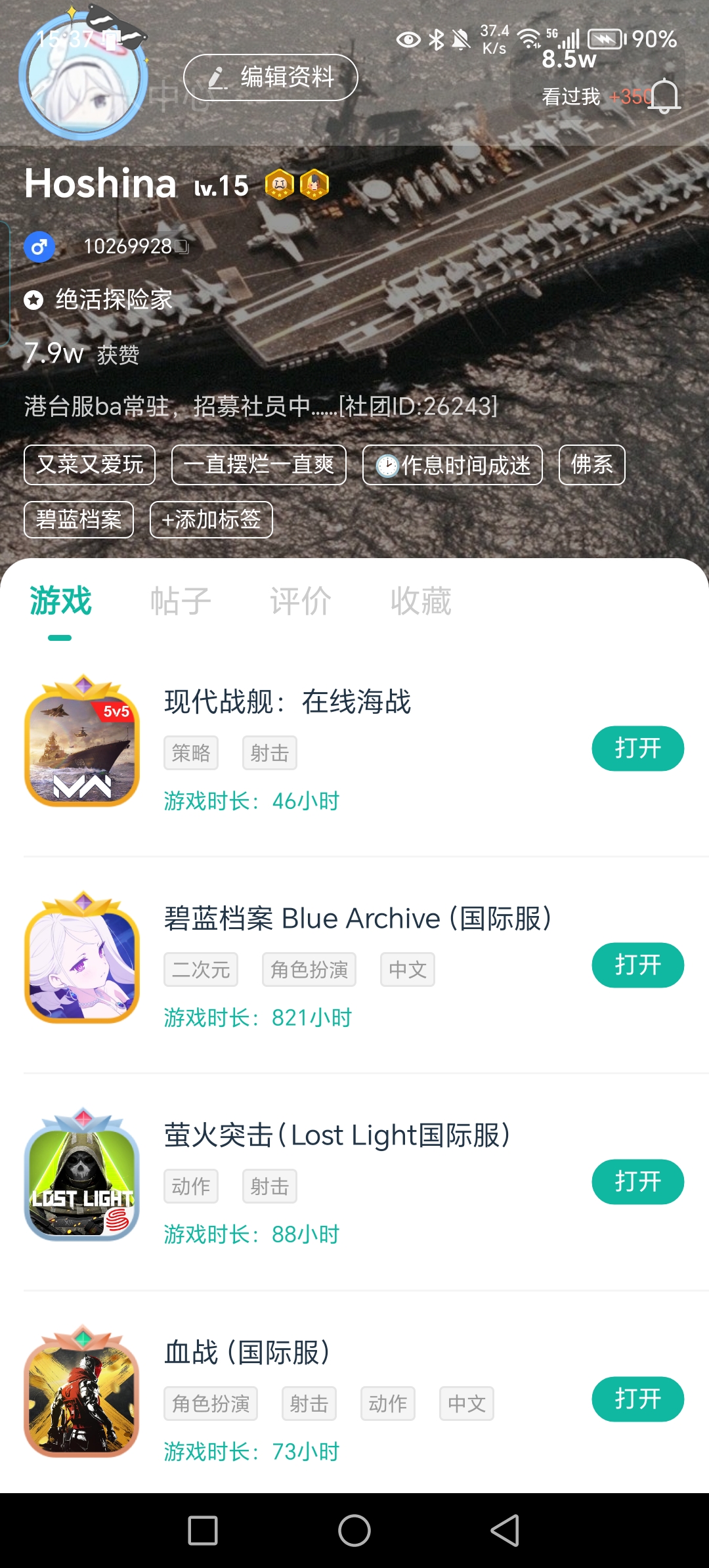The height and width of the screenshot is (1568, 709).
Task: Open the 血战（国际服）game page
Action: pos(246,1353)
